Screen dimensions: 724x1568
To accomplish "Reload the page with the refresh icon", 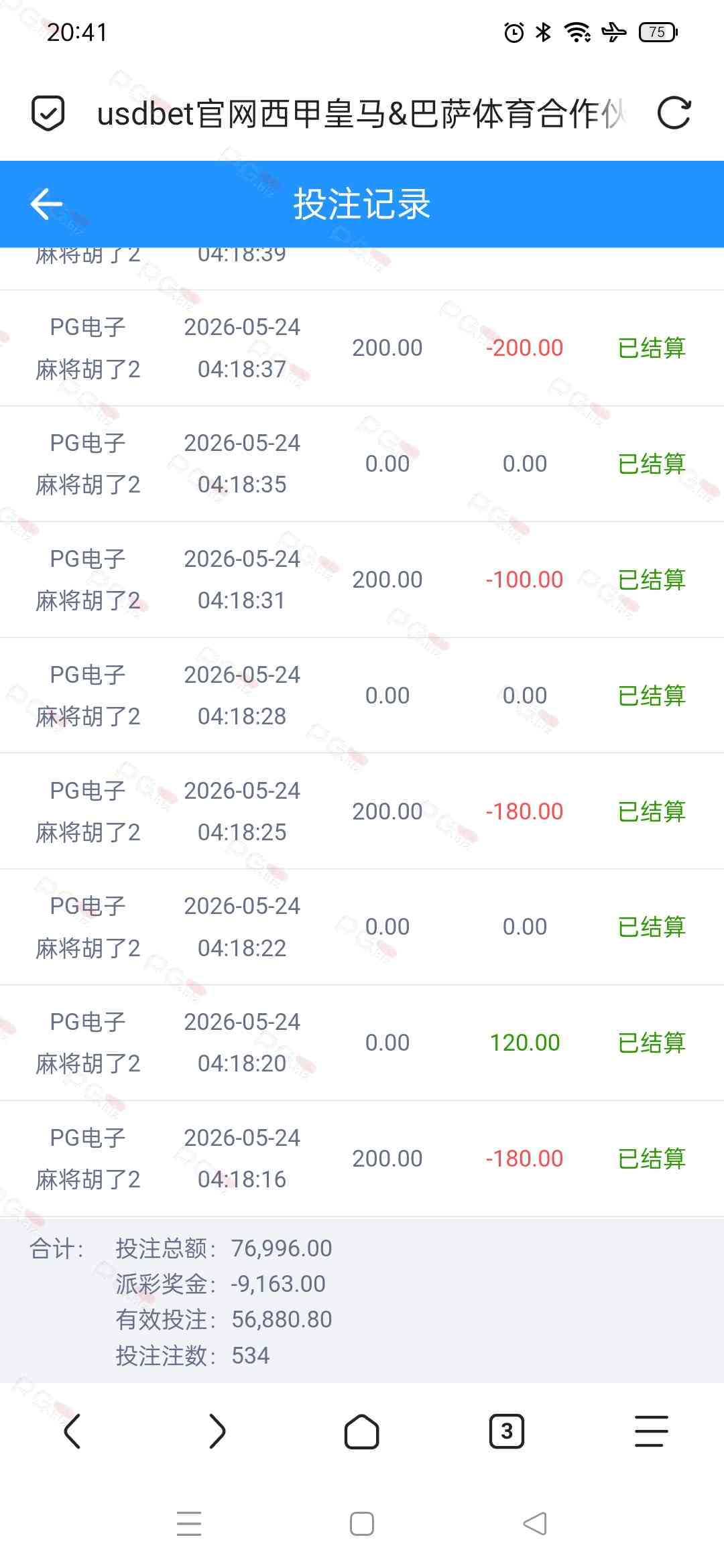I will [x=674, y=113].
